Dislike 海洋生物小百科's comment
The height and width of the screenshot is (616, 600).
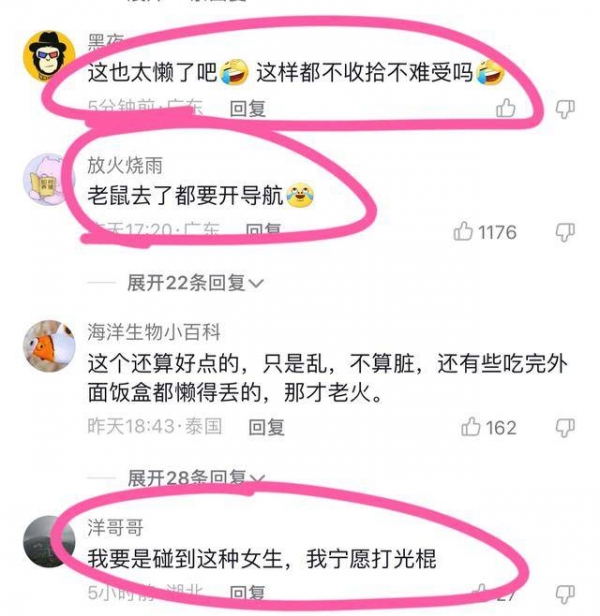click(x=565, y=427)
